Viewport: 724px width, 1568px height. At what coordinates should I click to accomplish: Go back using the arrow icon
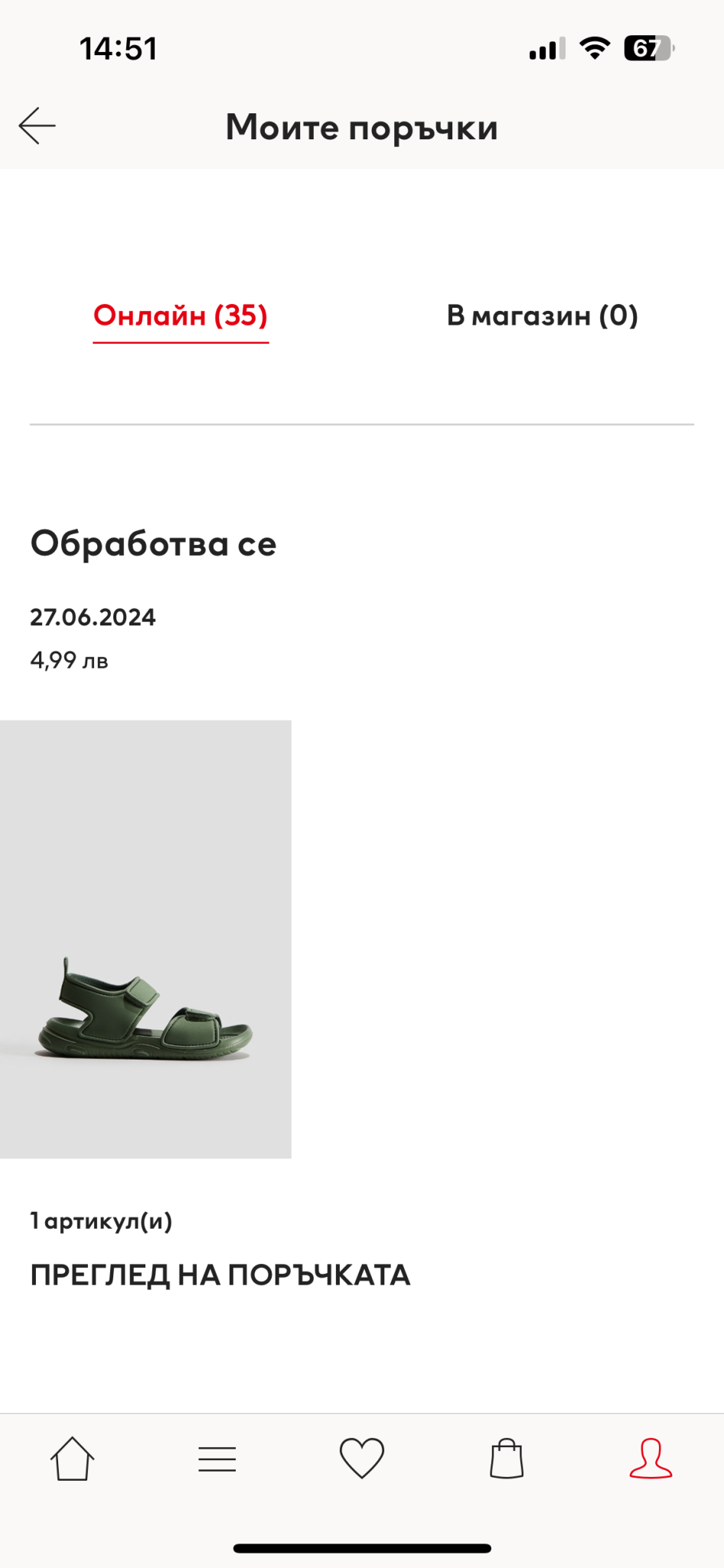(37, 126)
